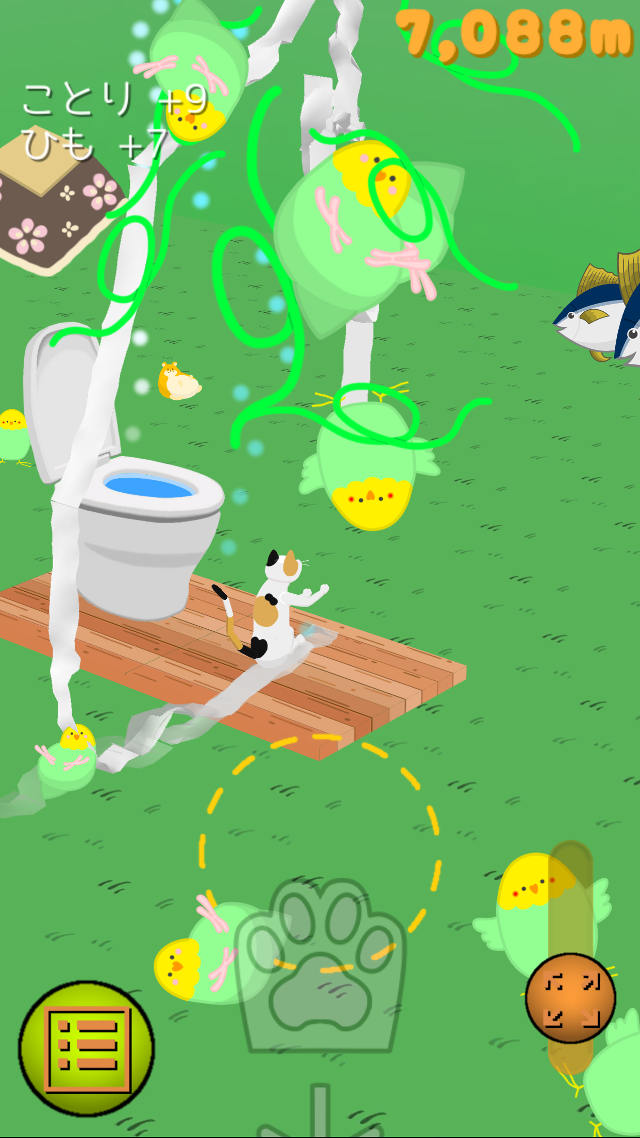Open the green list menu button
Viewport: 640px width, 1138px height.
click(86, 1049)
